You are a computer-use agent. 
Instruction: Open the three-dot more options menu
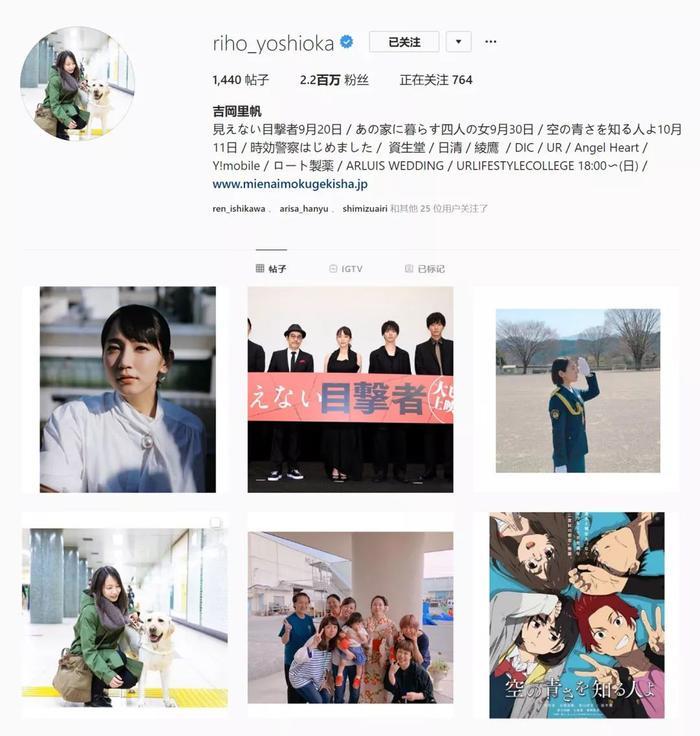(490, 42)
